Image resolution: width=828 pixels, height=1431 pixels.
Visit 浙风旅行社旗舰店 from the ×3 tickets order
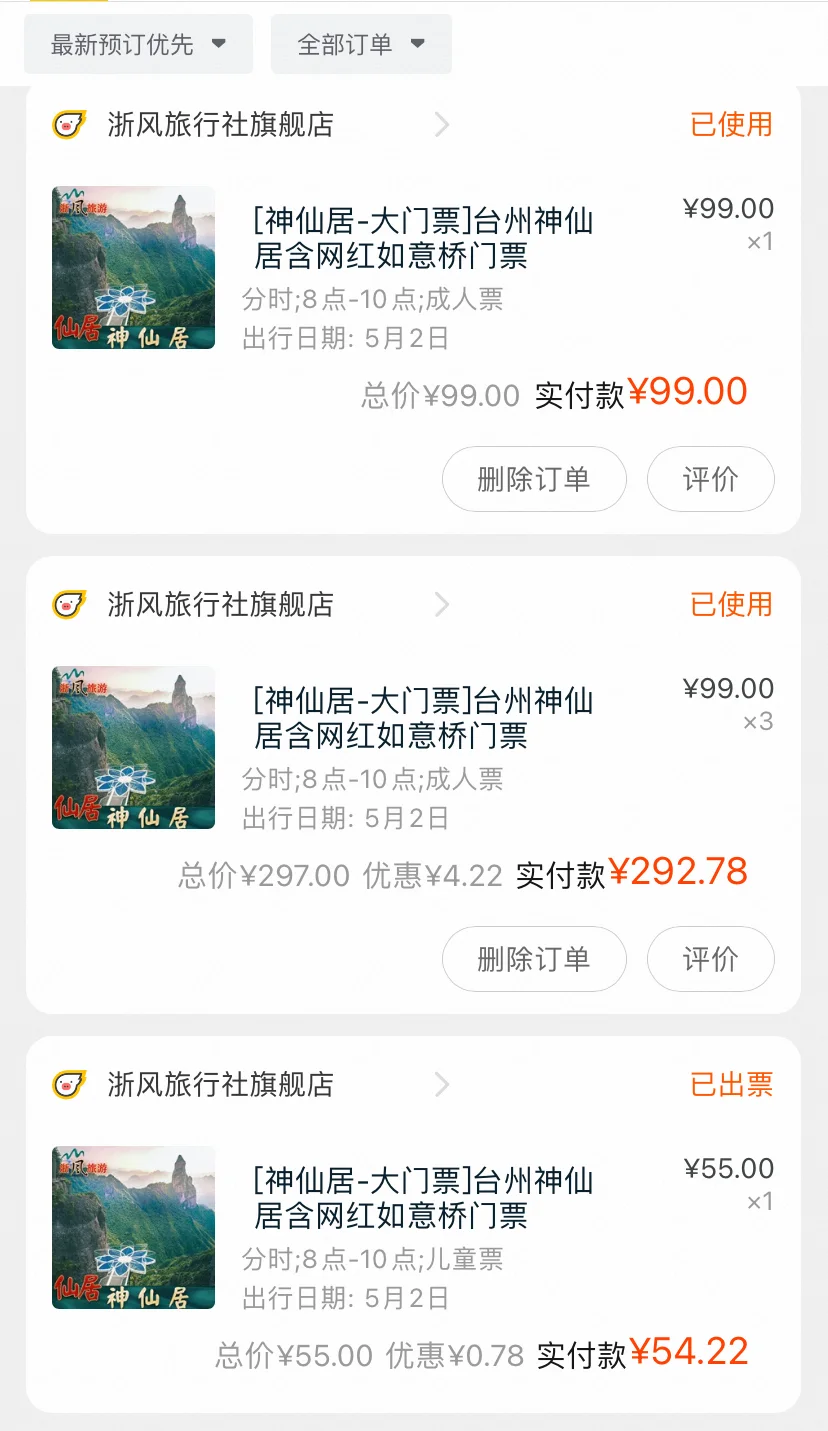point(251,605)
